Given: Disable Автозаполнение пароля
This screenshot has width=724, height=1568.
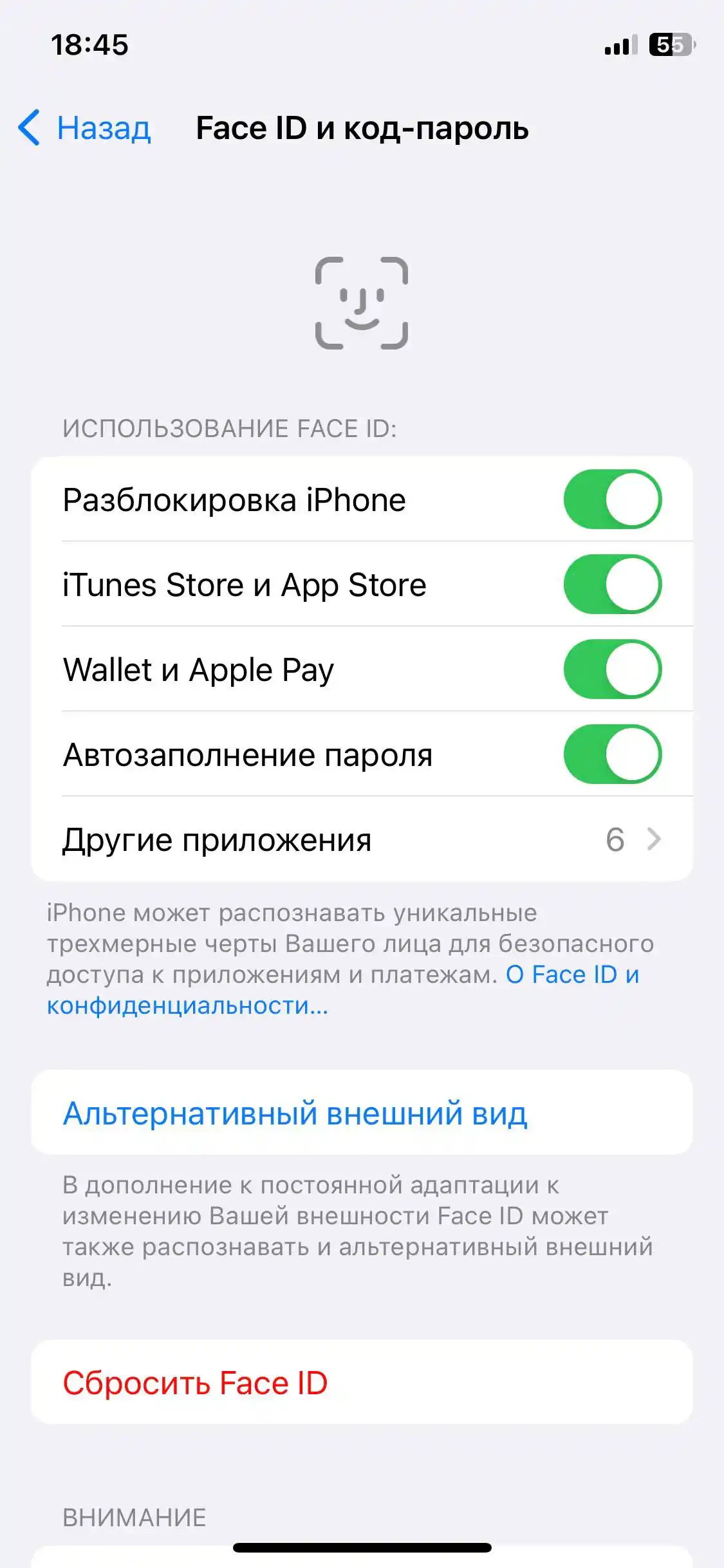Looking at the screenshot, I should [611, 754].
